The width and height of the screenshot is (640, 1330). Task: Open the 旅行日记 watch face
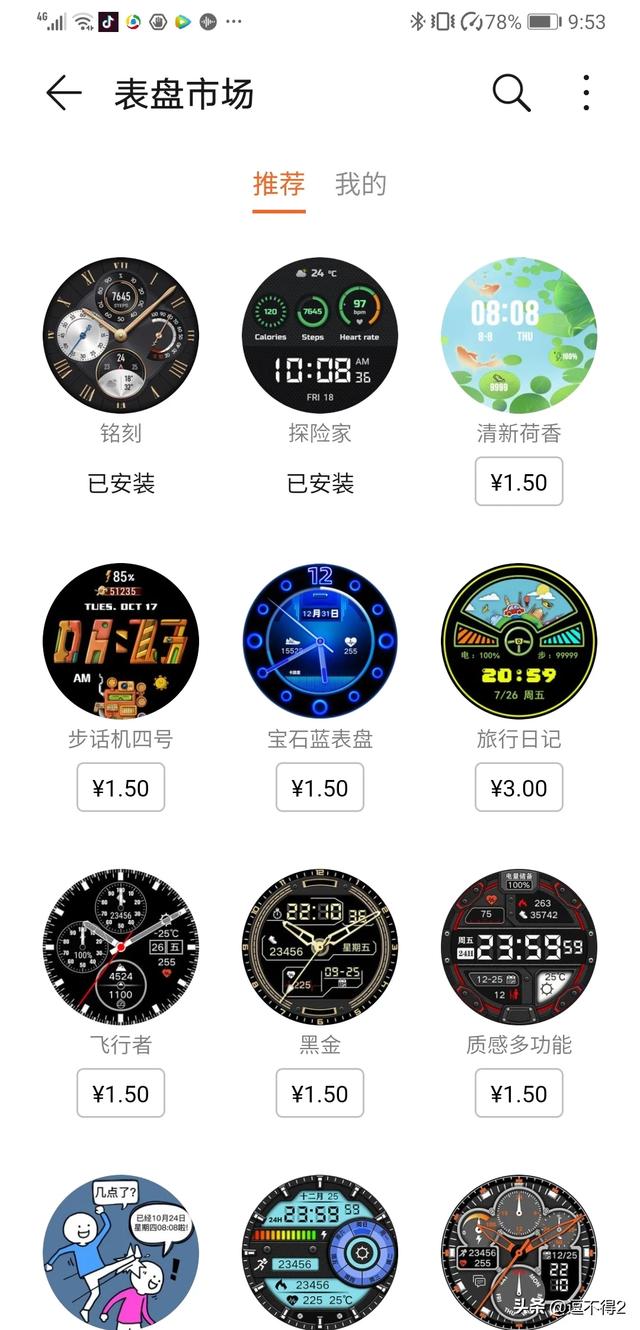coord(519,641)
